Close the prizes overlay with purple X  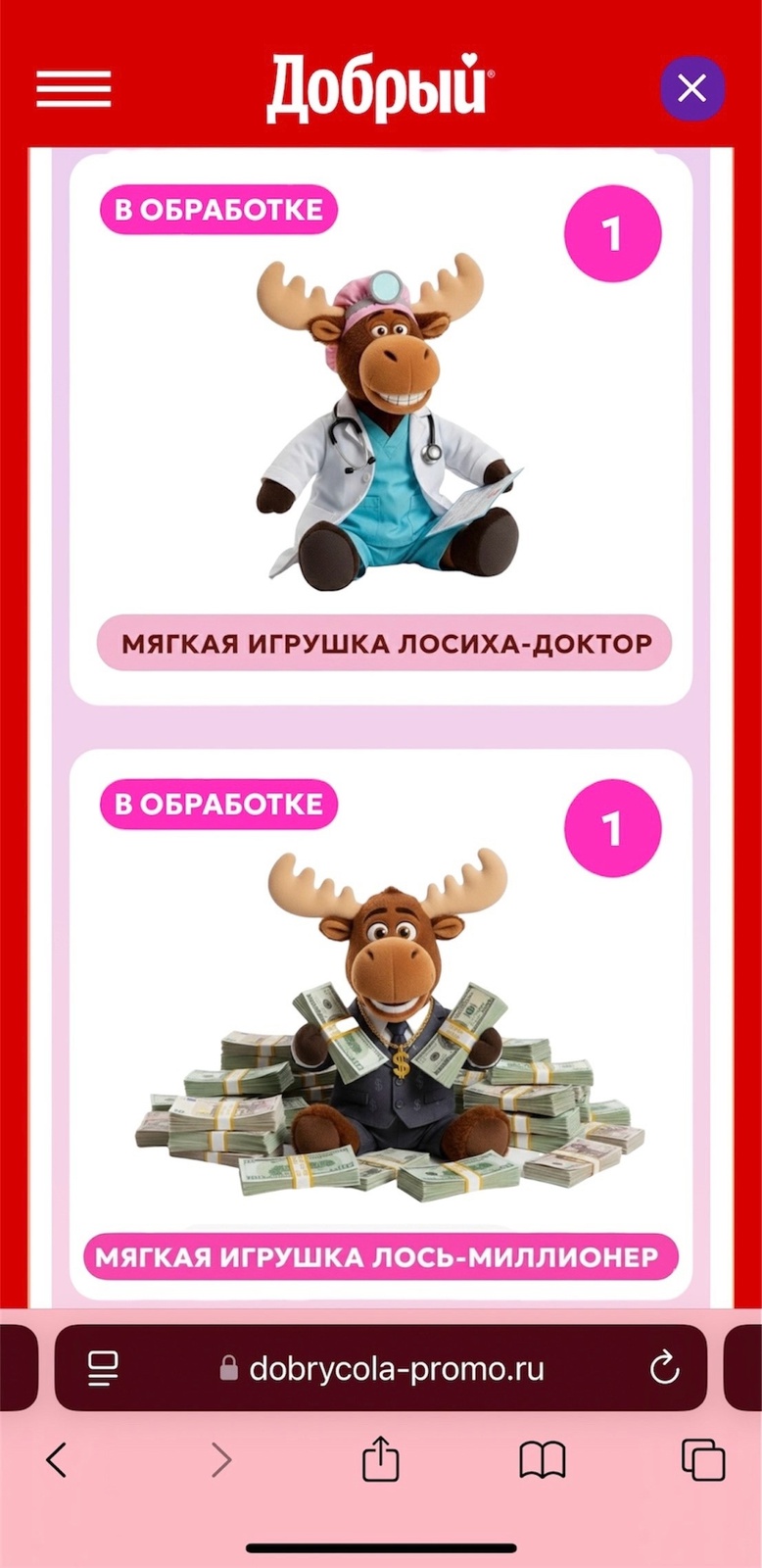(691, 89)
